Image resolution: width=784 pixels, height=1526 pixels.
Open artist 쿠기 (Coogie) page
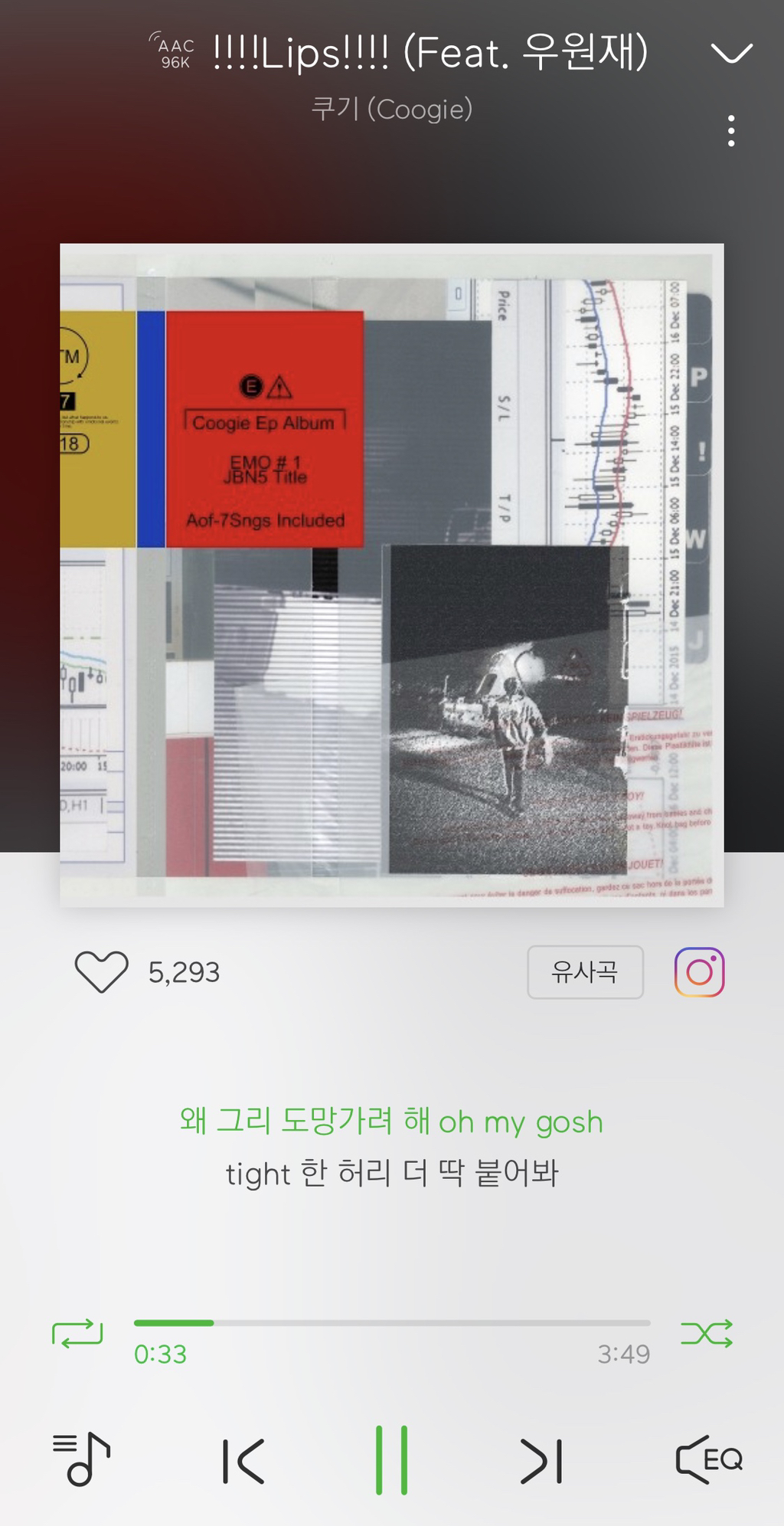point(391,110)
